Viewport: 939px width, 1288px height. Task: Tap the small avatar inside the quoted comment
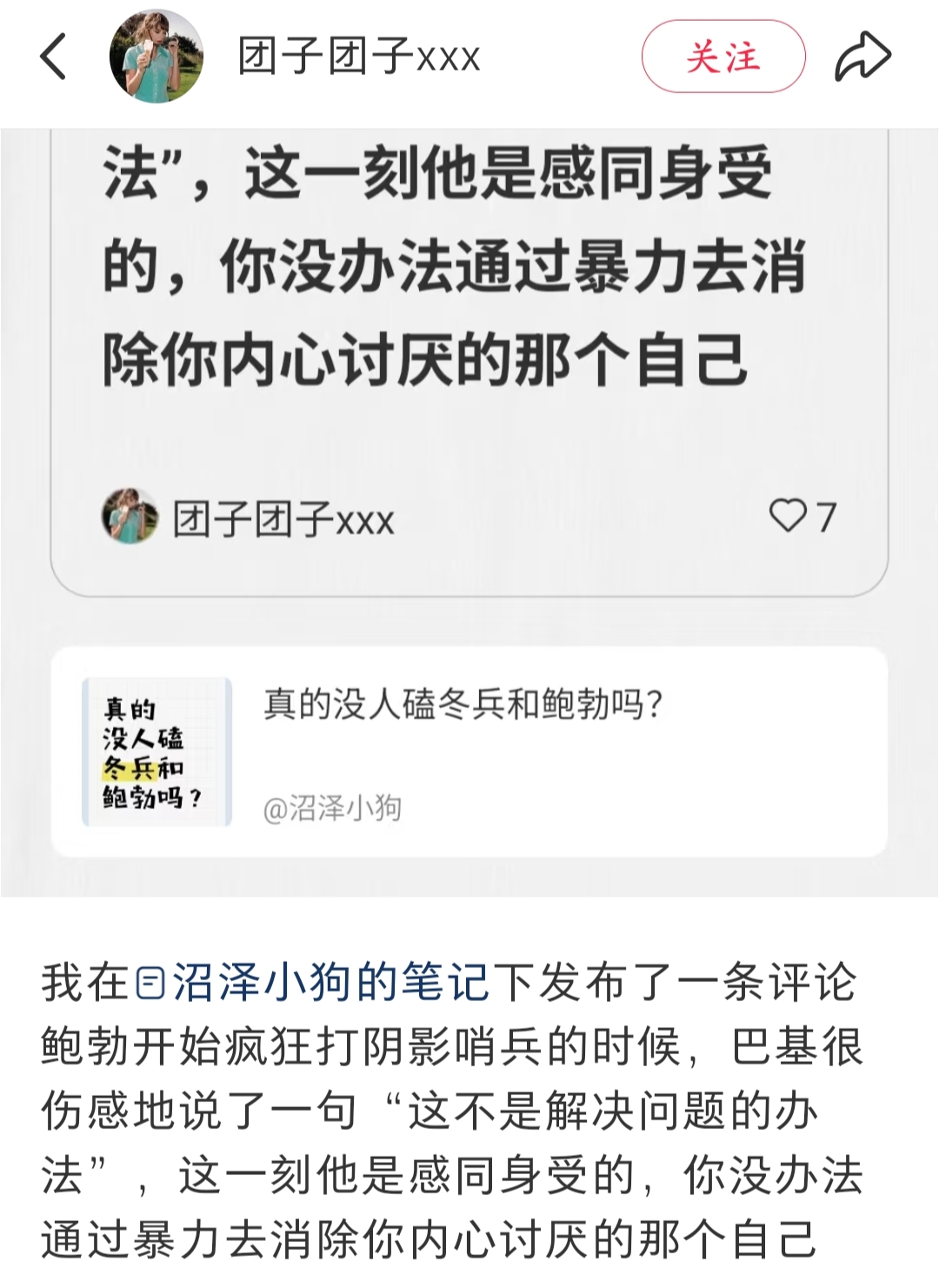(126, 516)
